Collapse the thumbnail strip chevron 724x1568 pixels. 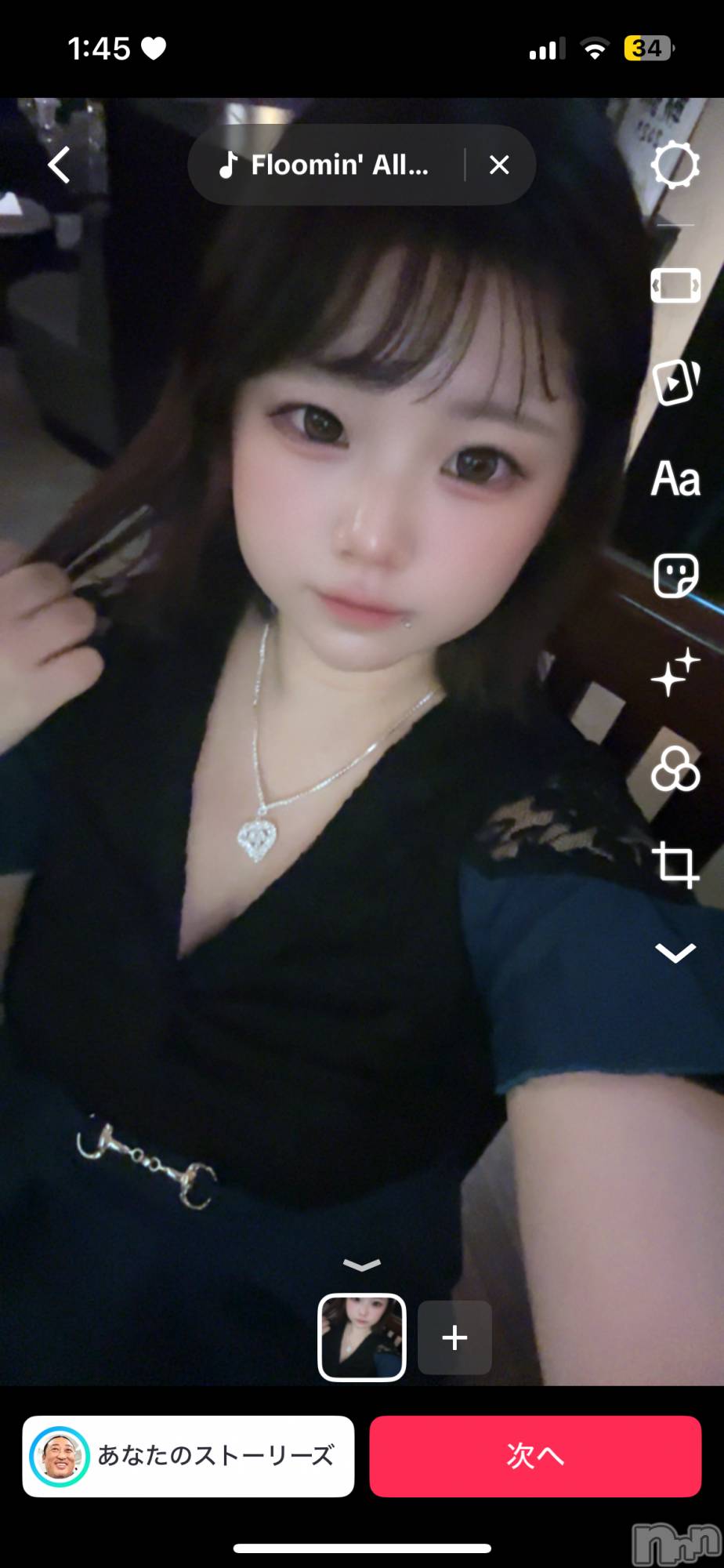coord(361,1264)
